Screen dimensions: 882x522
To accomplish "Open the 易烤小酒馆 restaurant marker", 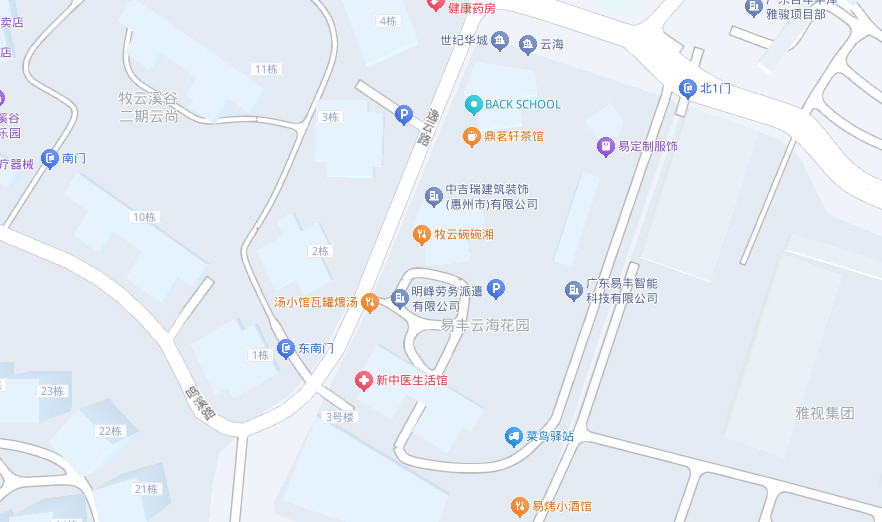I will (x=520, y=506).
